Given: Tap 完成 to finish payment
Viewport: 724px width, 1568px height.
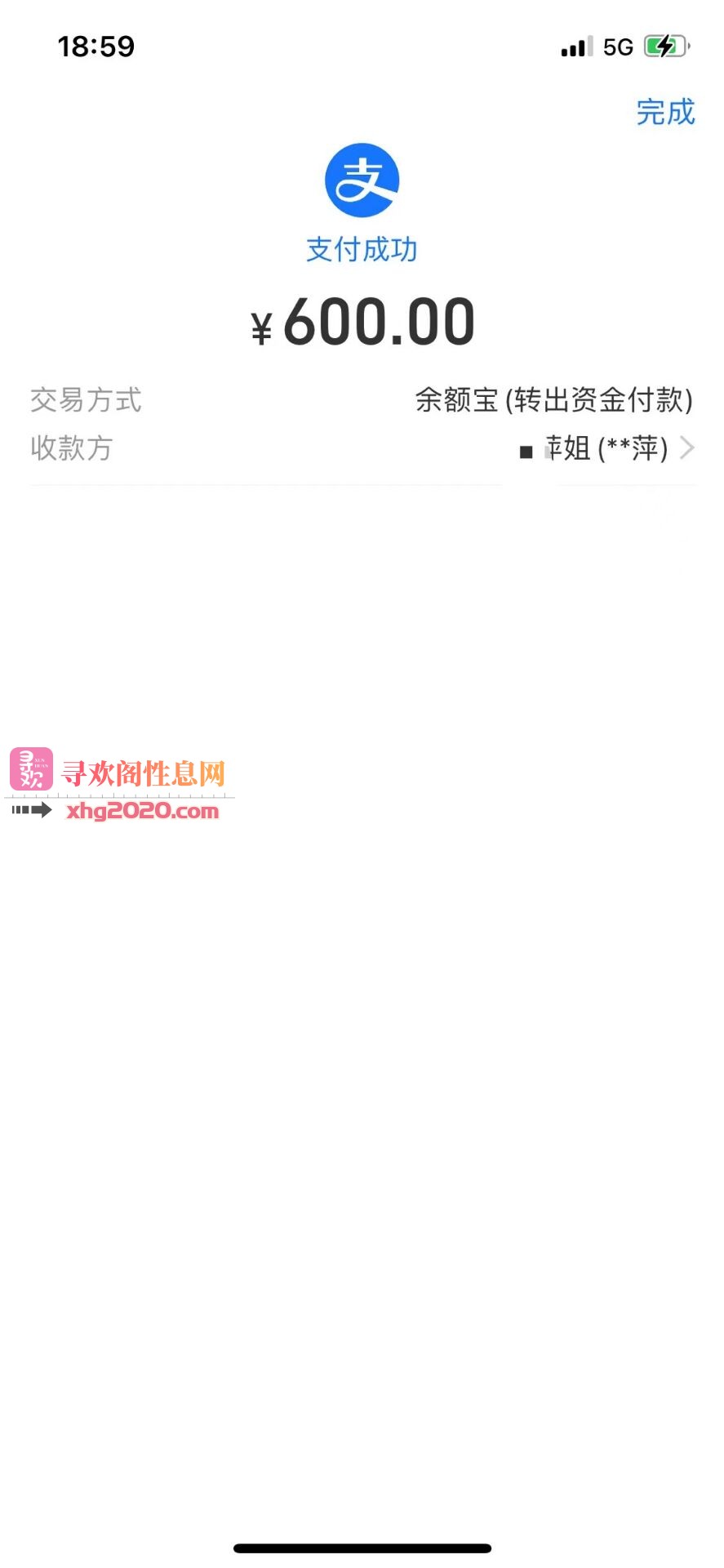Looking at the screenshot, I should [x=664, y=112].
